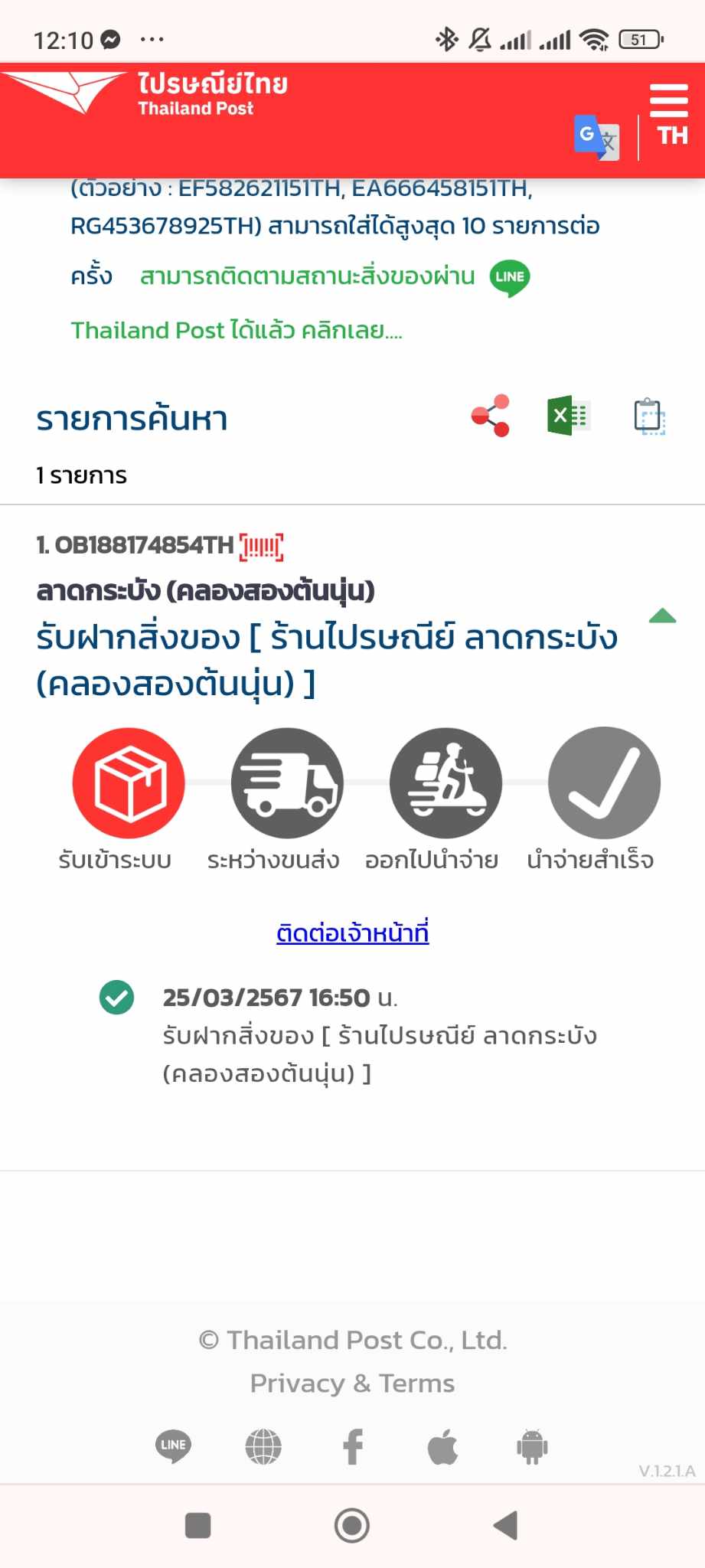Screen dimensions: 705x1568
Task: Open the Facebook icon in footer
Action: tap(353, 1447)
